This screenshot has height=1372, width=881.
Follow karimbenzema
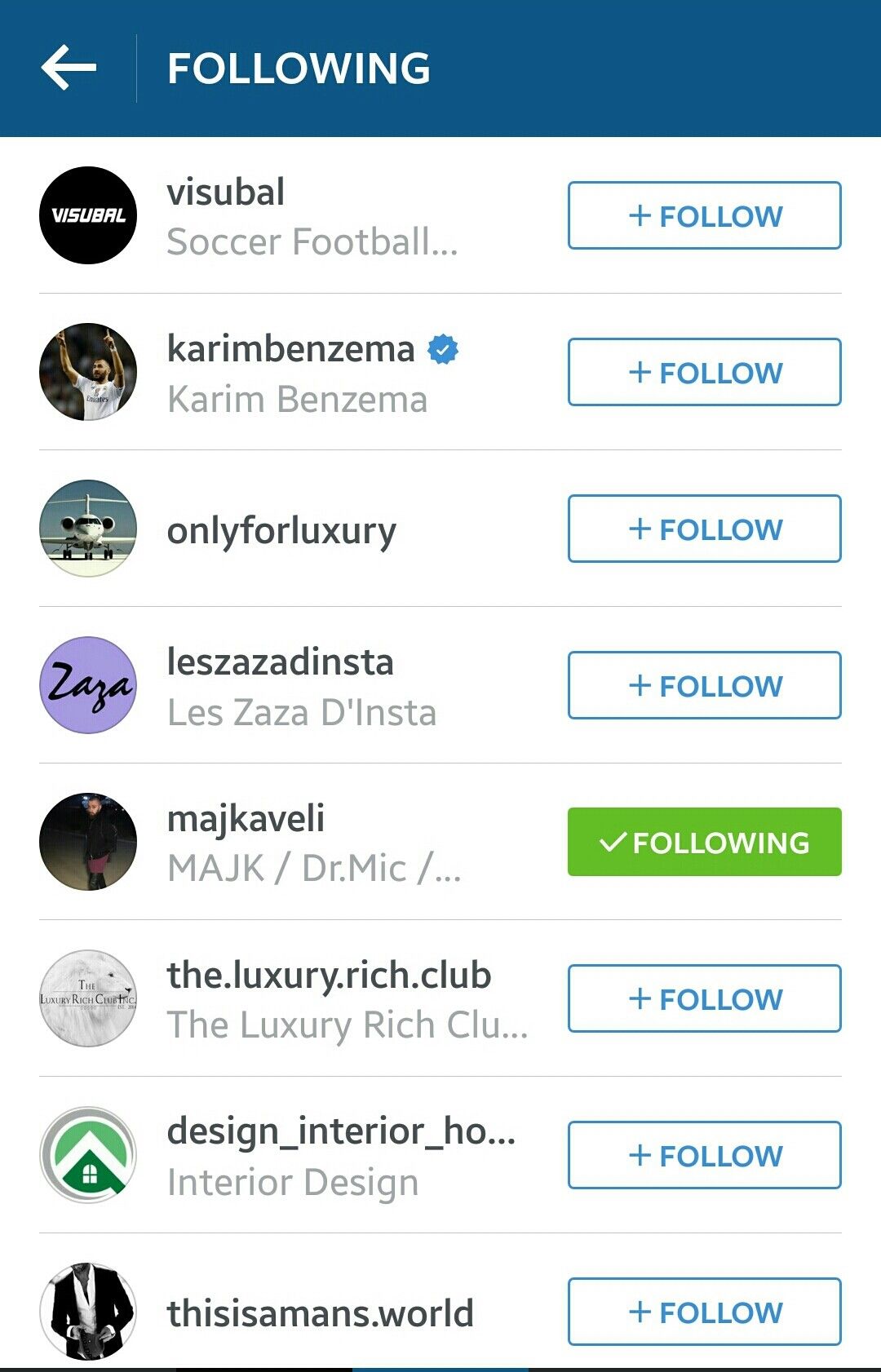pos(704,372)
